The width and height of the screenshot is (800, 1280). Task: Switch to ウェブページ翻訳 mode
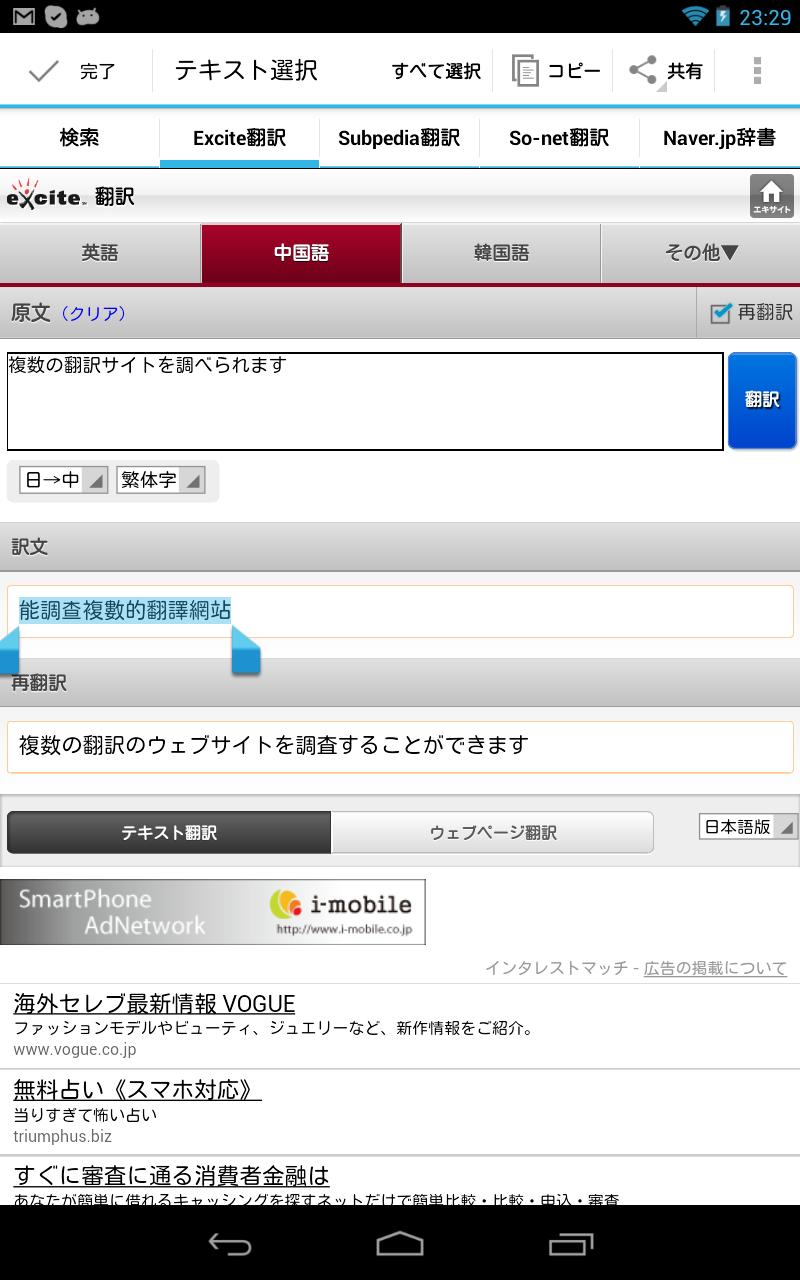(492, 832)
